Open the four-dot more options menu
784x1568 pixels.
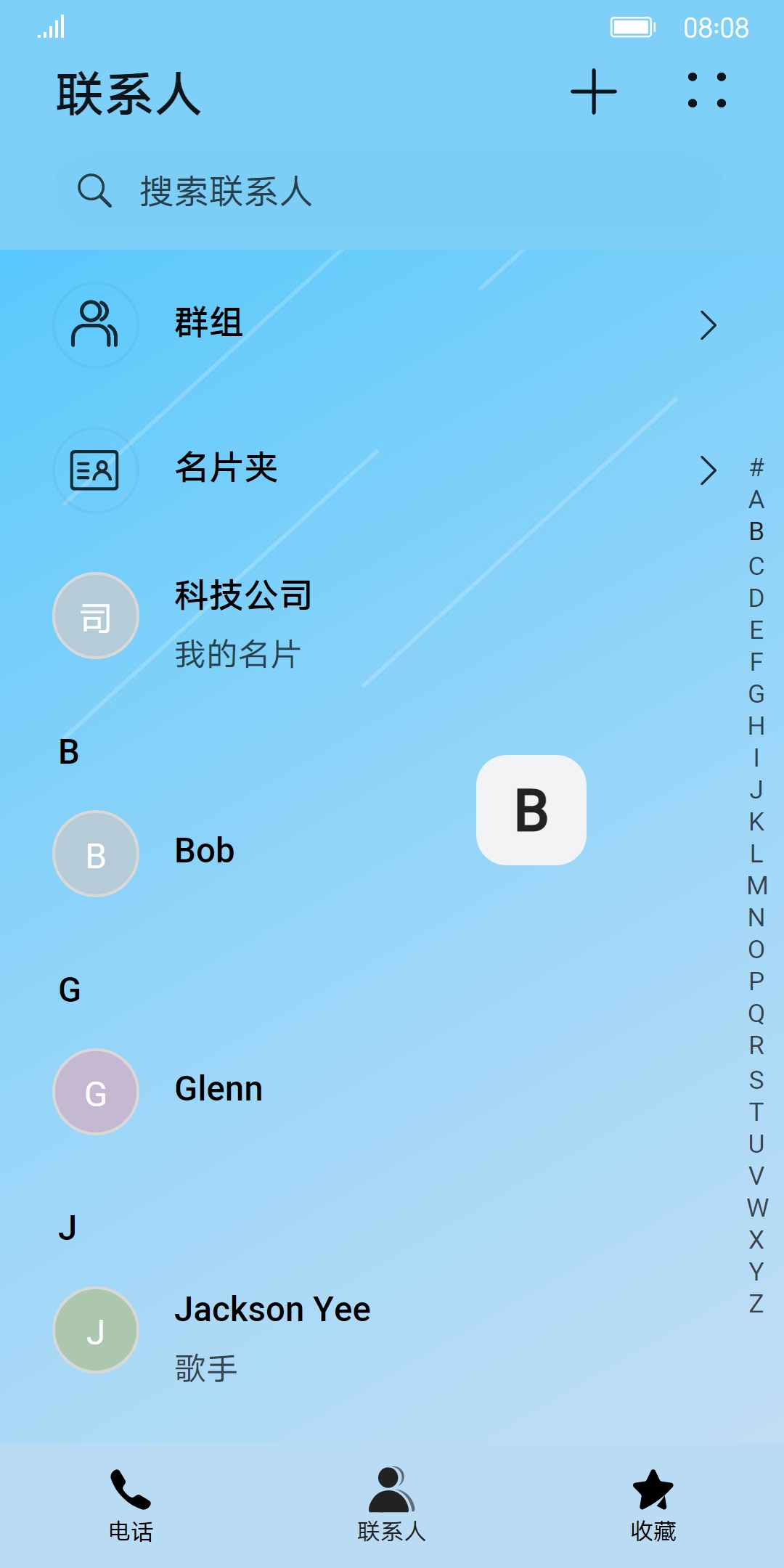tap(706, 91)
